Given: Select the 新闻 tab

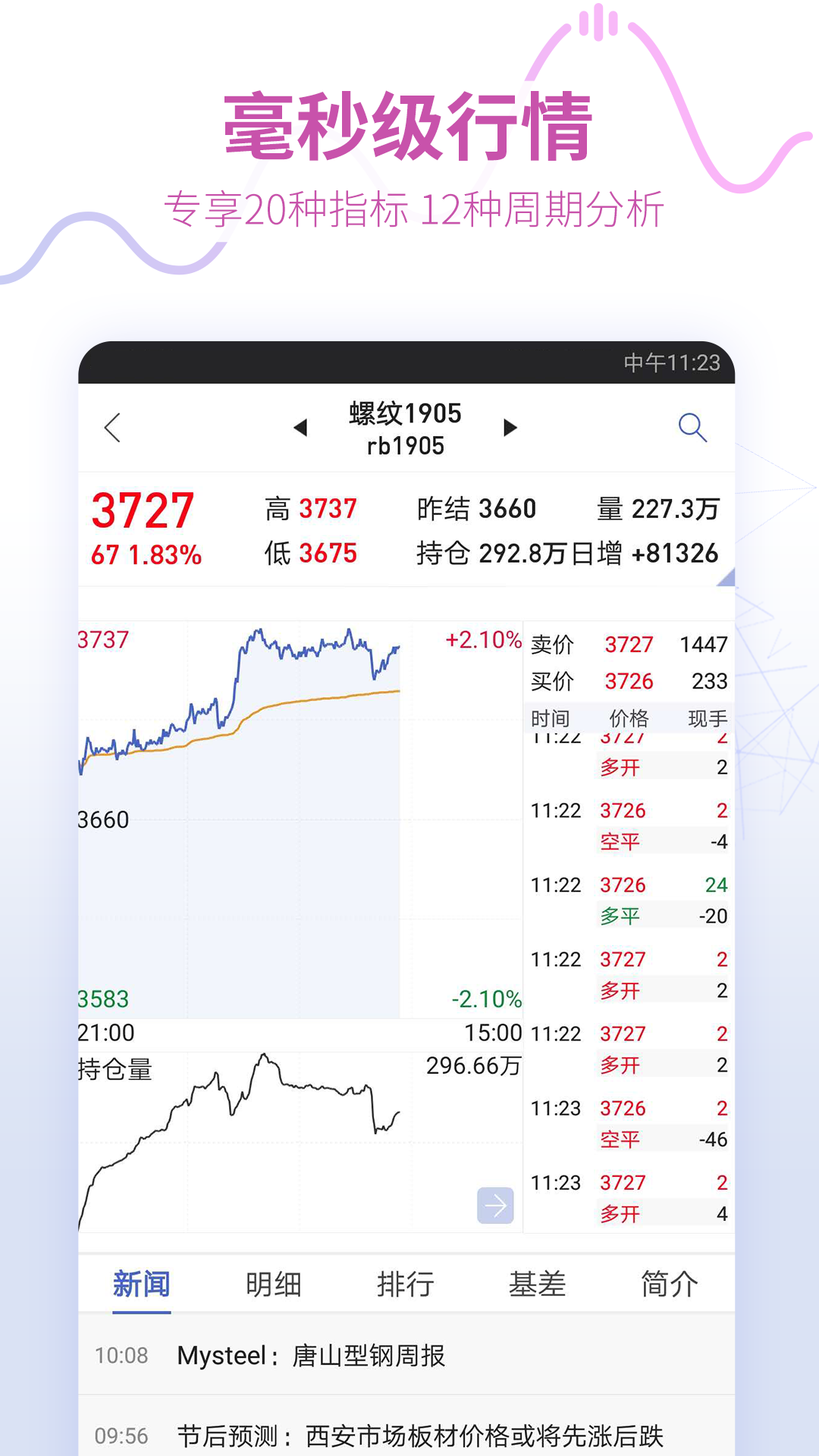Looking at the screenshot, I should 141,1284.
